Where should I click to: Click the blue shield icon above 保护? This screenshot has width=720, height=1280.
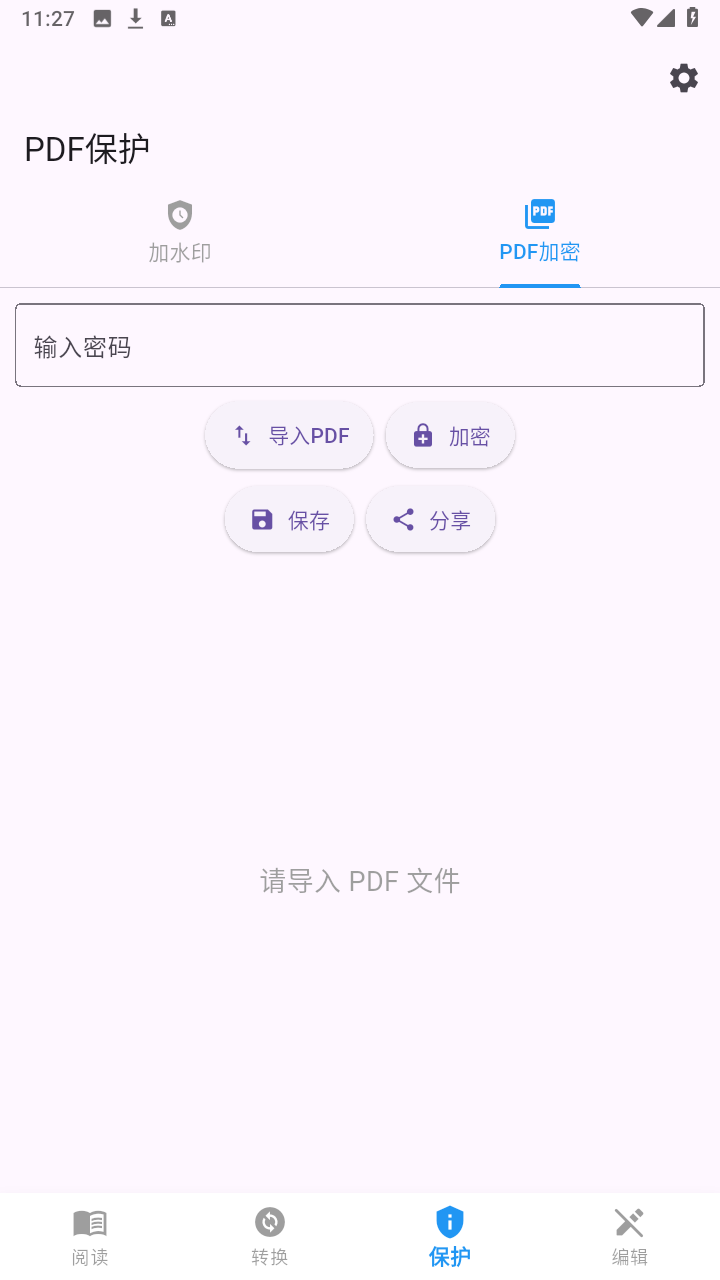point(450,1222)
